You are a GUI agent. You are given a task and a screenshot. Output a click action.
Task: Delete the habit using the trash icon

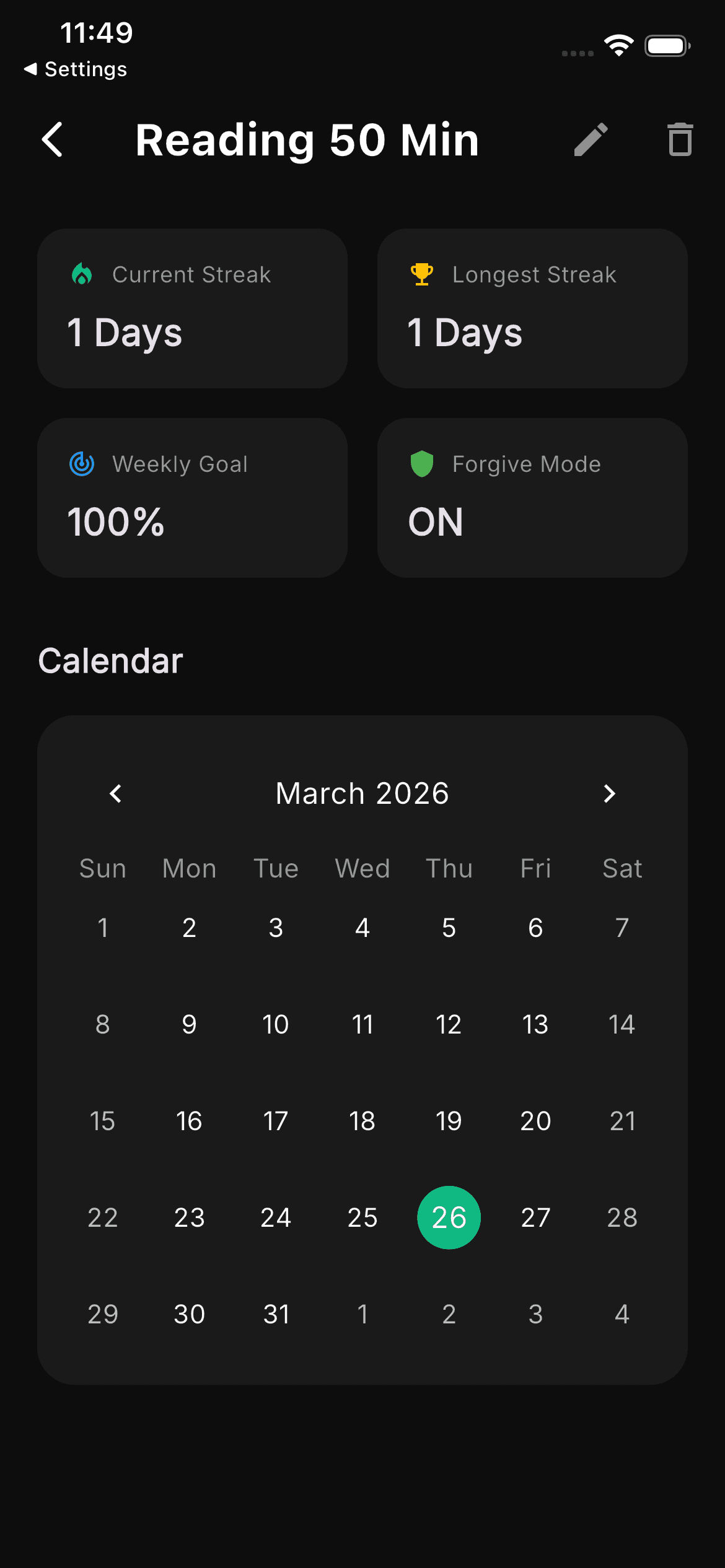(x=679, y=141)
